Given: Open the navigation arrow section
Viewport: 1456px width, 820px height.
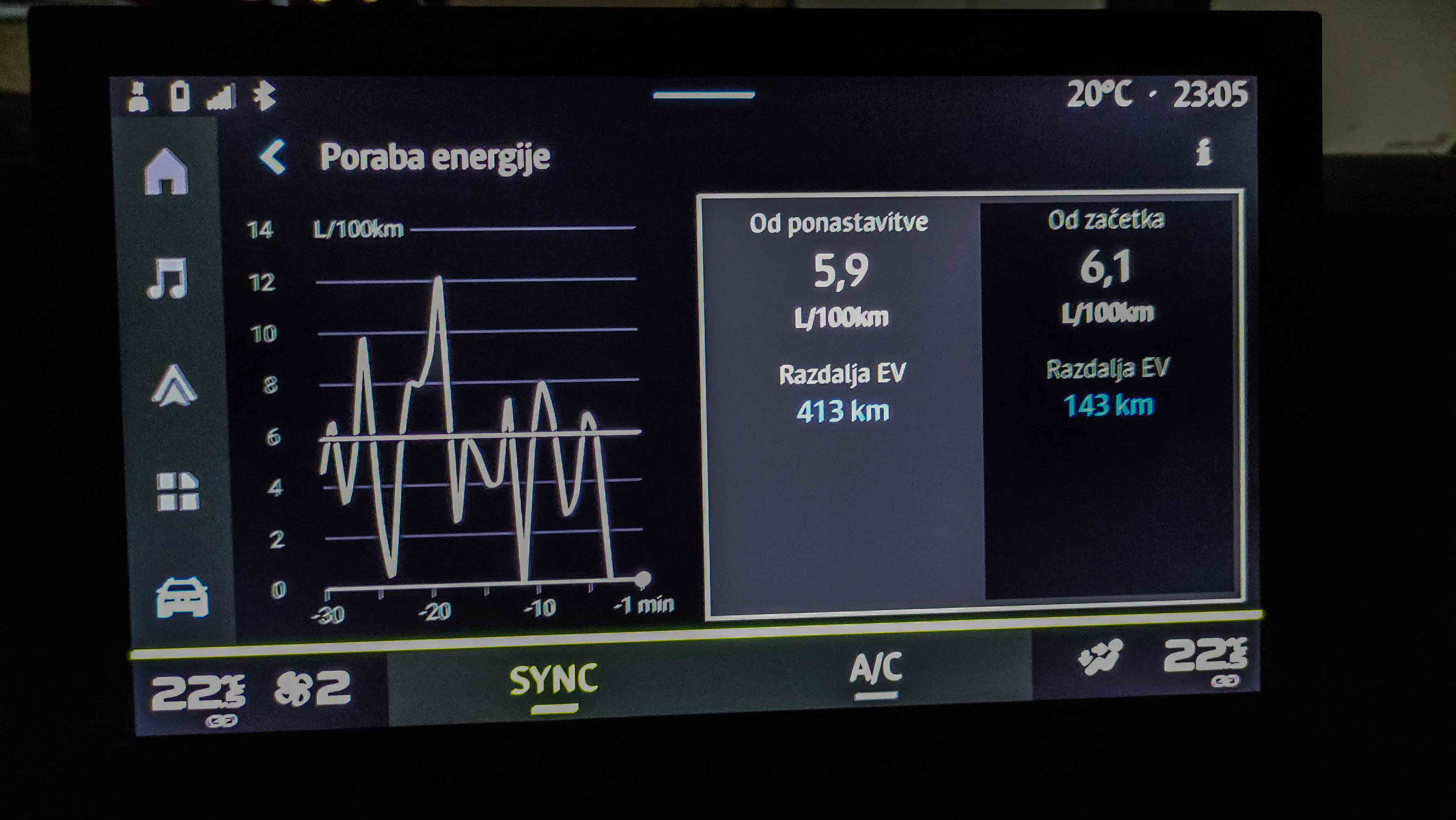Looking at the screenshot, I should pos(174,386).
